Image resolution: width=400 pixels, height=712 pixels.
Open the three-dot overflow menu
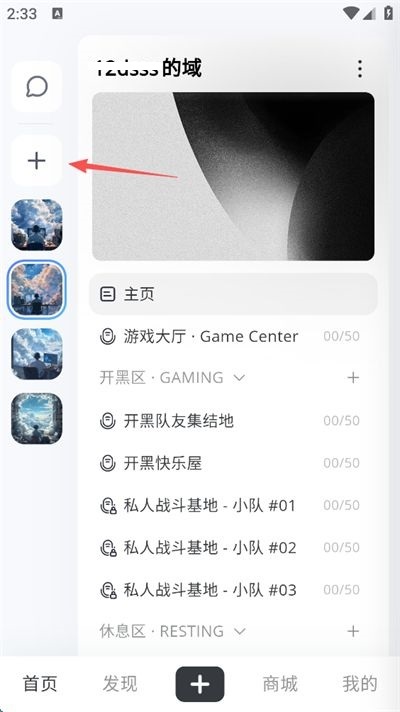click(x=360, y=69)
